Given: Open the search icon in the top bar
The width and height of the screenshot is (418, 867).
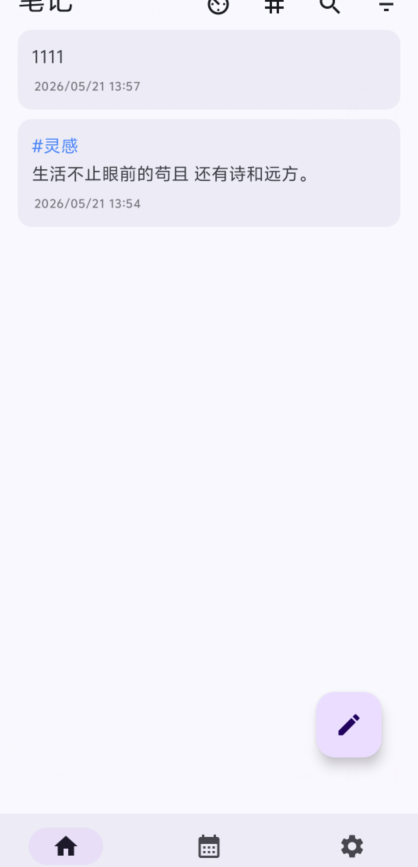Looking at the screenshot, I should tap(330, 5).
